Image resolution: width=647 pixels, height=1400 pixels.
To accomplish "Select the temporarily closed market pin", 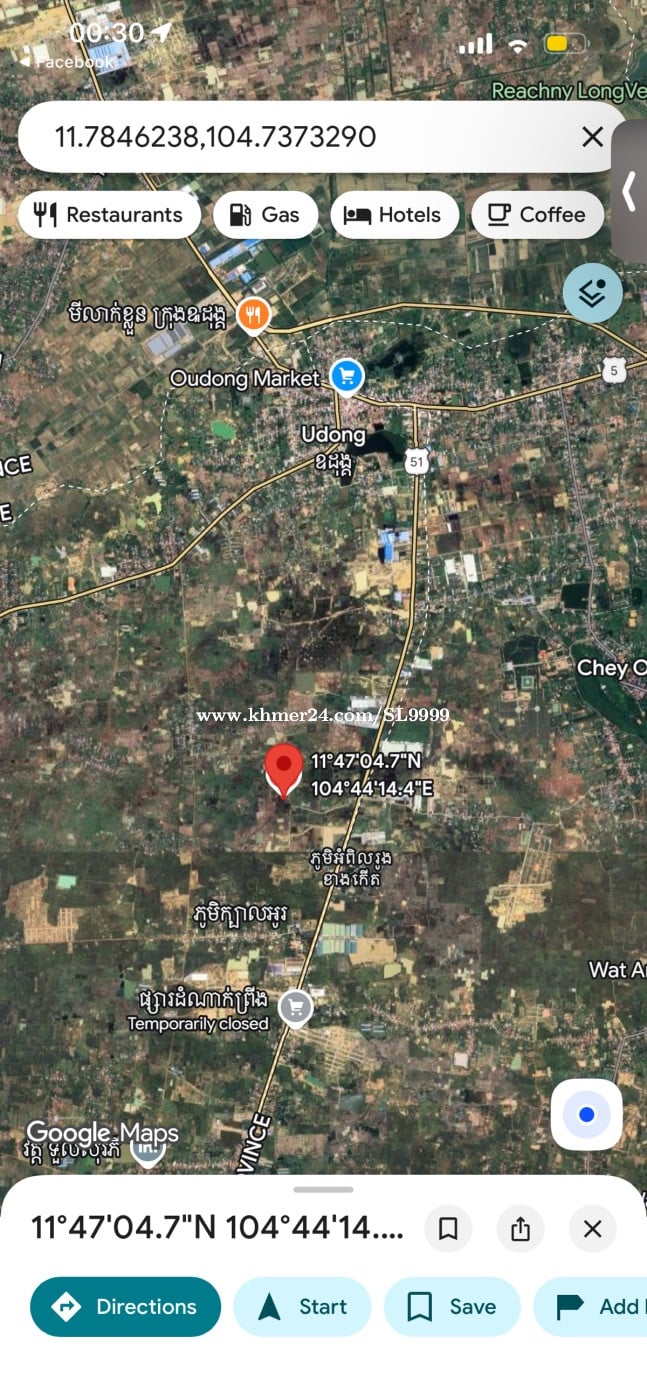I will click(295, 1007).
